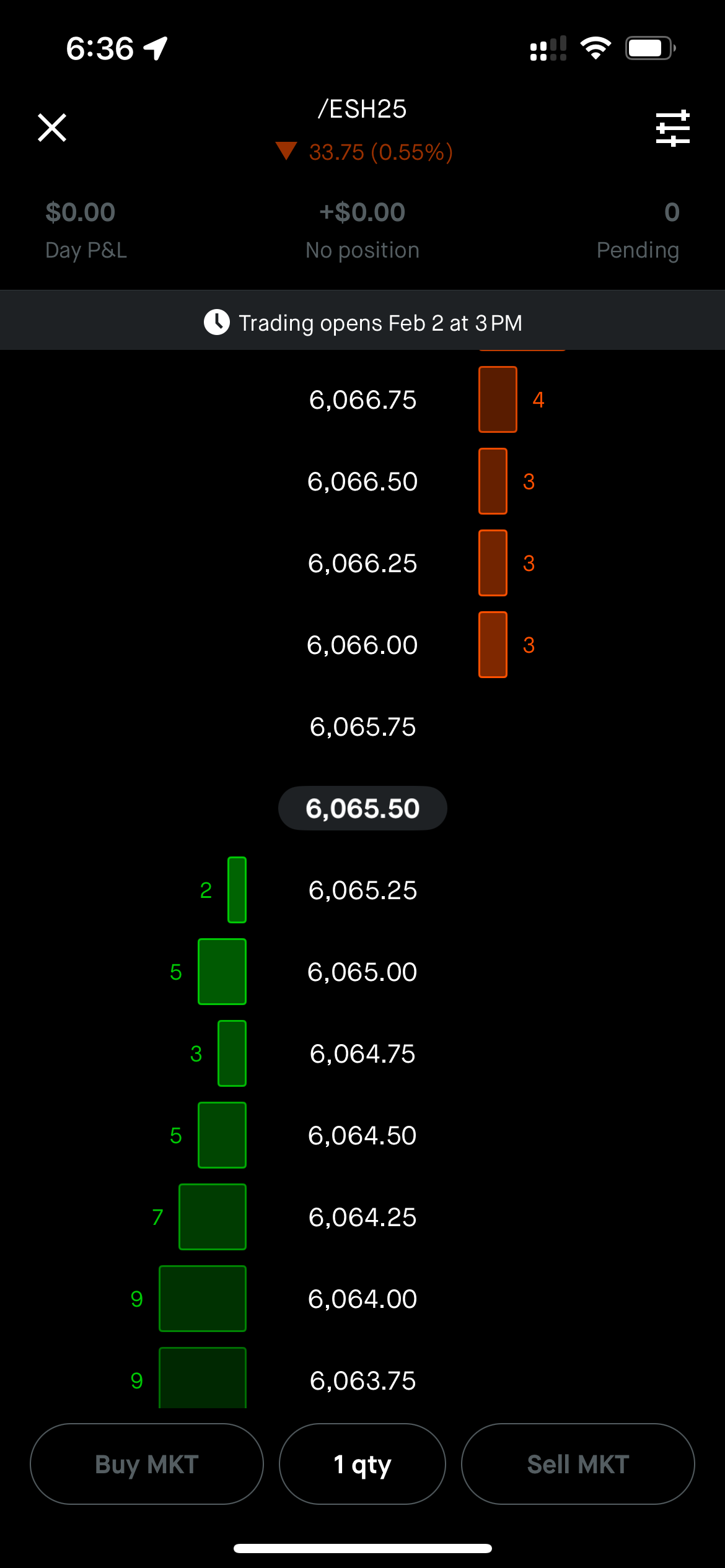The height and width of the screenshot is (1568, 725).
Task: Tap the Buy MKT button
Action: tap(147, 1464)
